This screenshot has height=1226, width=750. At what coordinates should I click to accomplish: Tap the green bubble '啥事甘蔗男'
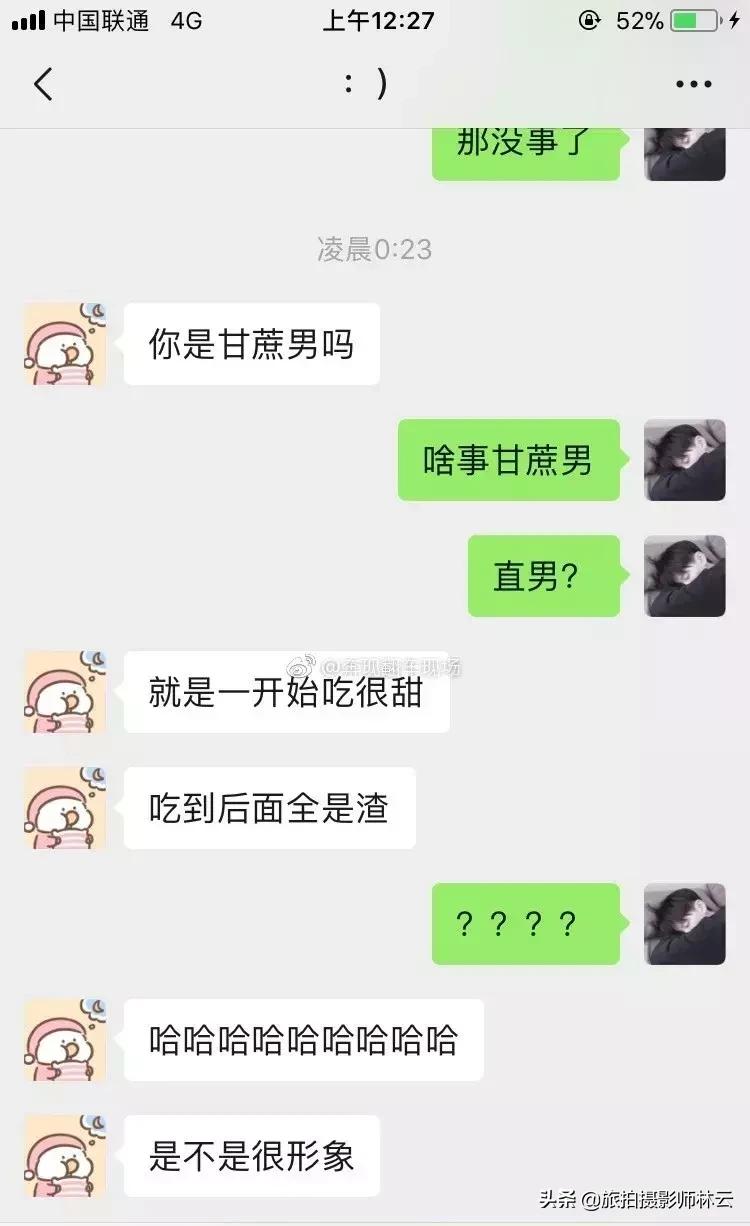pos(509,461)
